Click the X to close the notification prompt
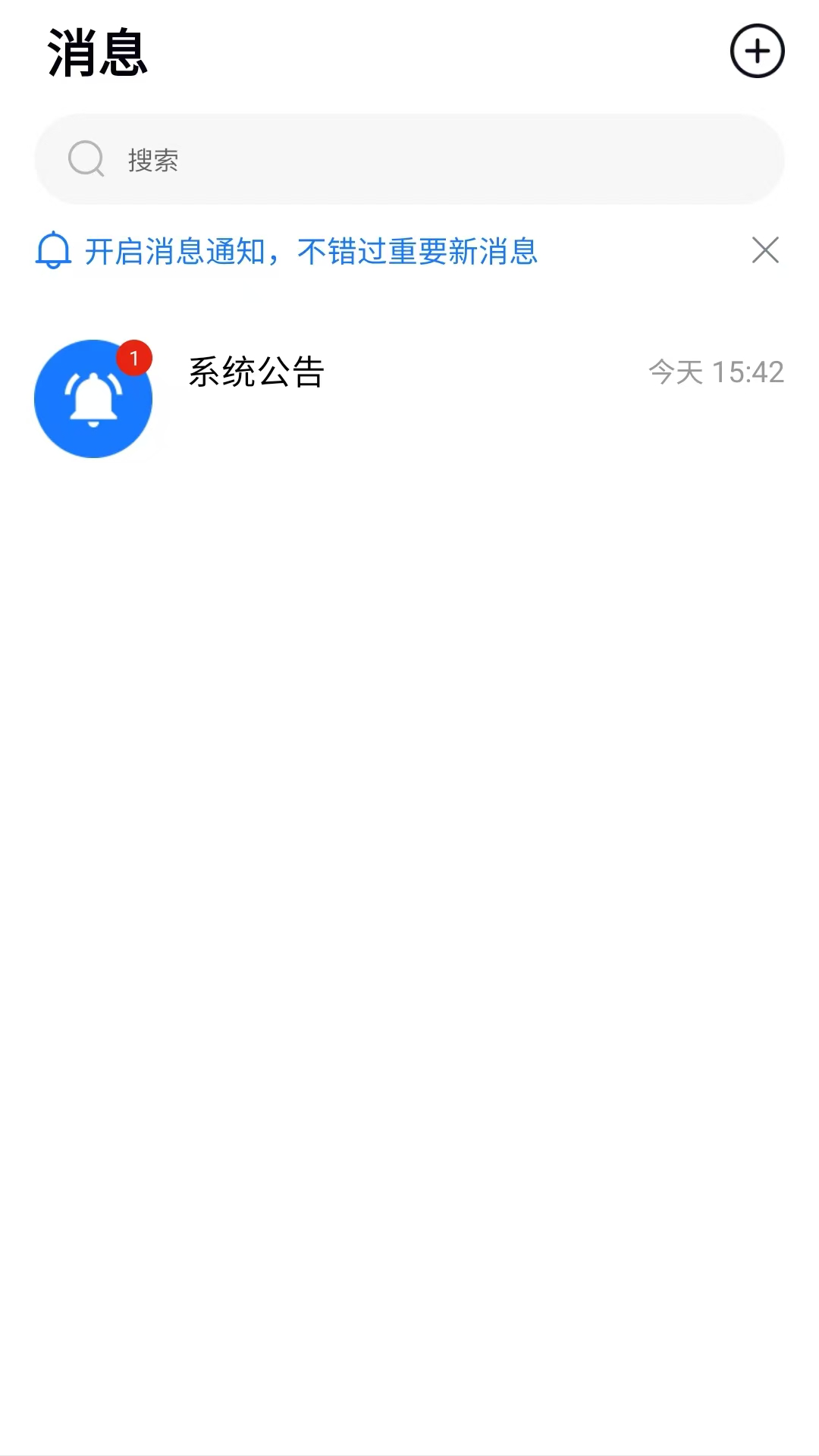The height and width of the screenshot is (1456, 819). click(x=765, y=251)
